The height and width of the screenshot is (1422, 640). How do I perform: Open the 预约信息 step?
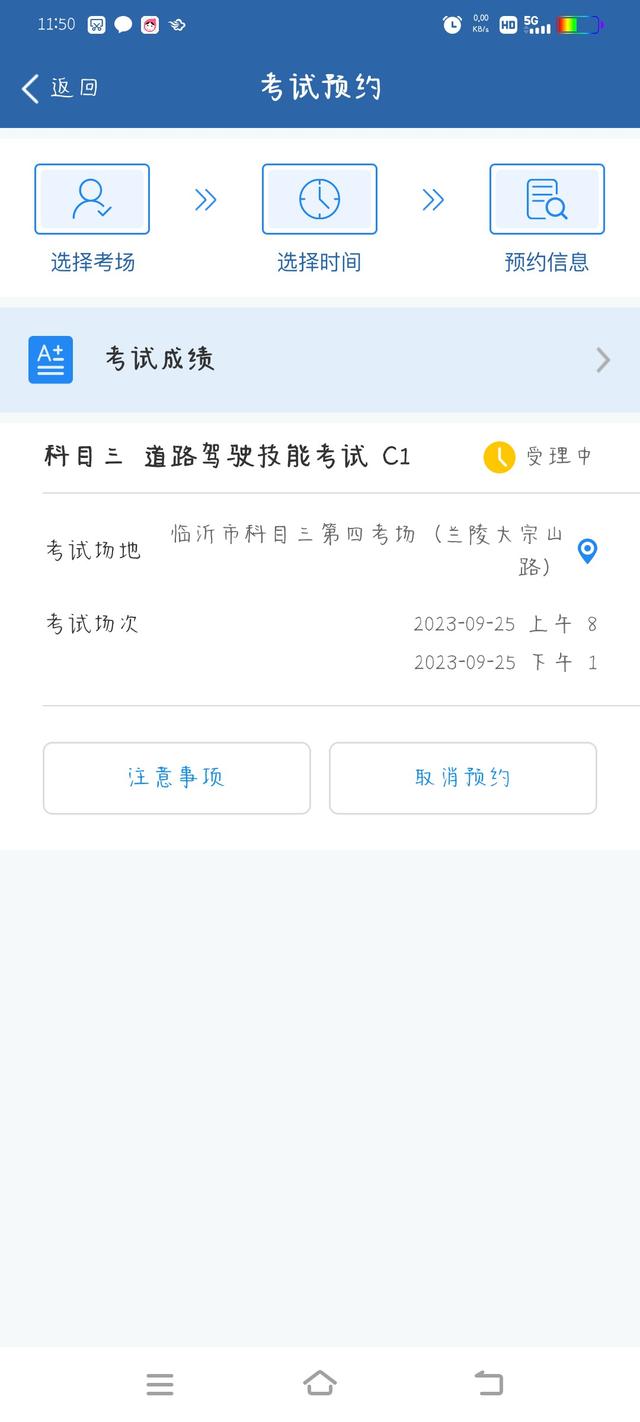pyautogui.click(x=547, y=218)
